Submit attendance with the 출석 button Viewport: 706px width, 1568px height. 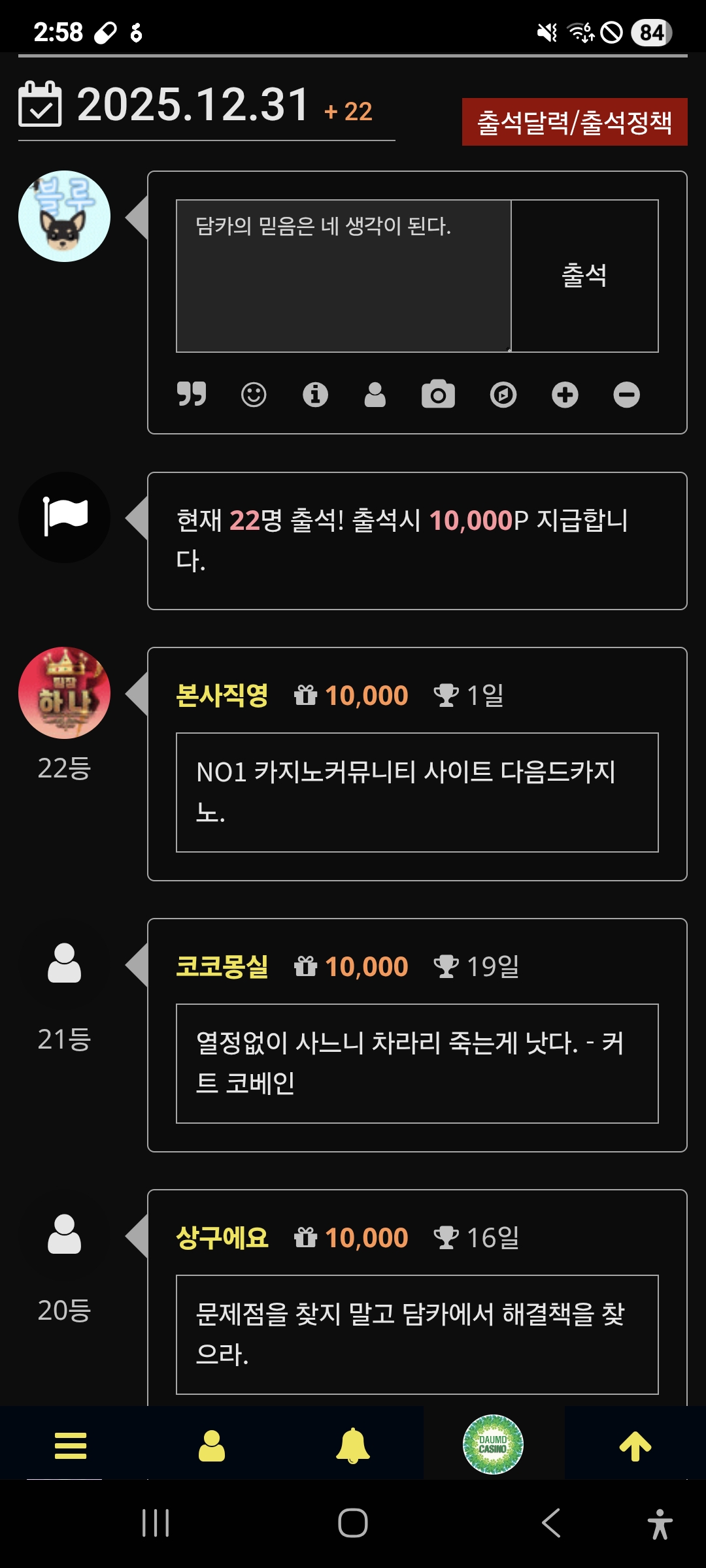pos(584,276)
